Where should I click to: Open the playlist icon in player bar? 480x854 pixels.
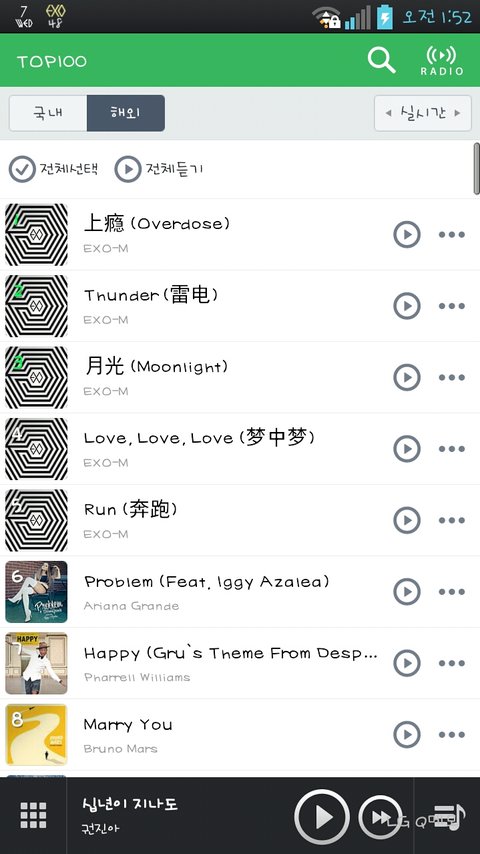pos(449,817)
